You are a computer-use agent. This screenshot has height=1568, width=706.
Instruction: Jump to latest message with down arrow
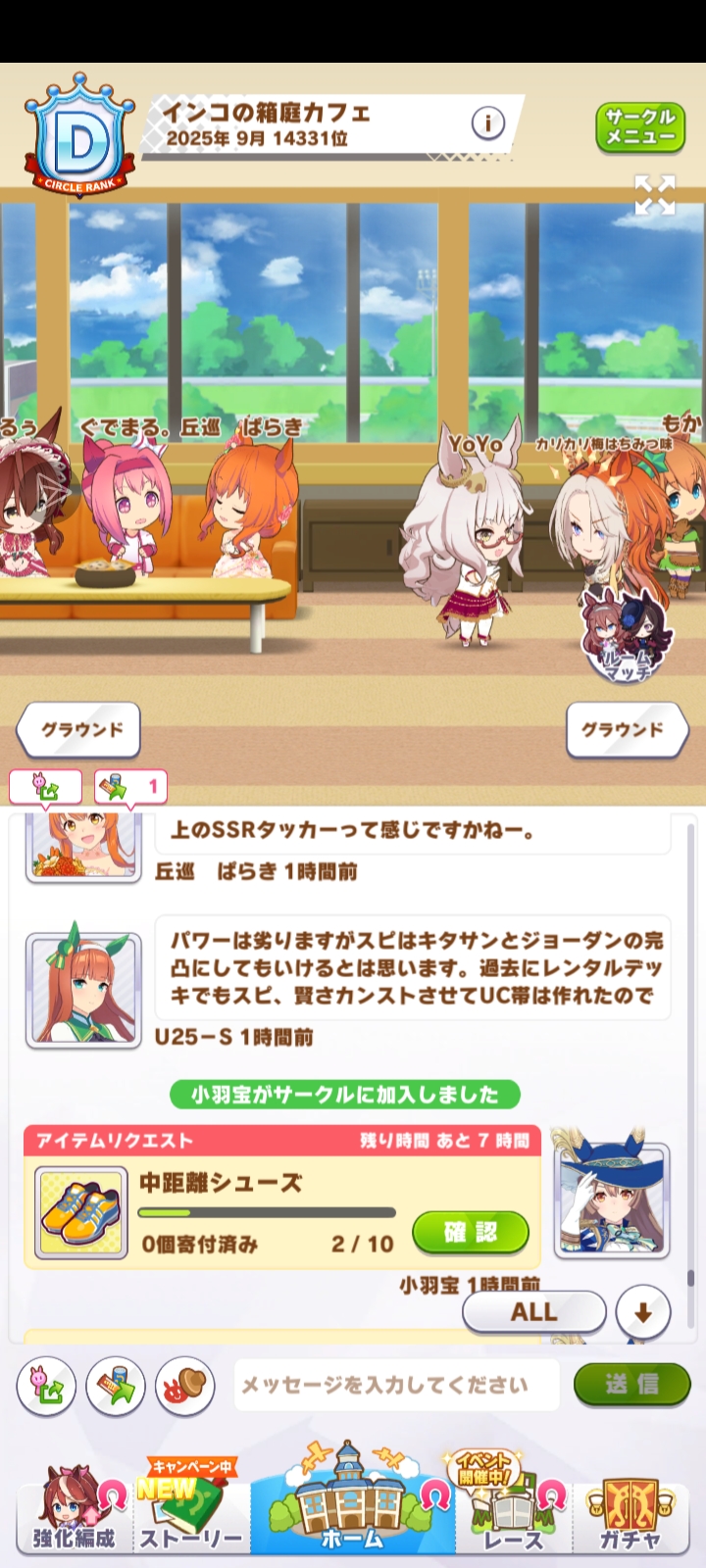(643, 1312)
